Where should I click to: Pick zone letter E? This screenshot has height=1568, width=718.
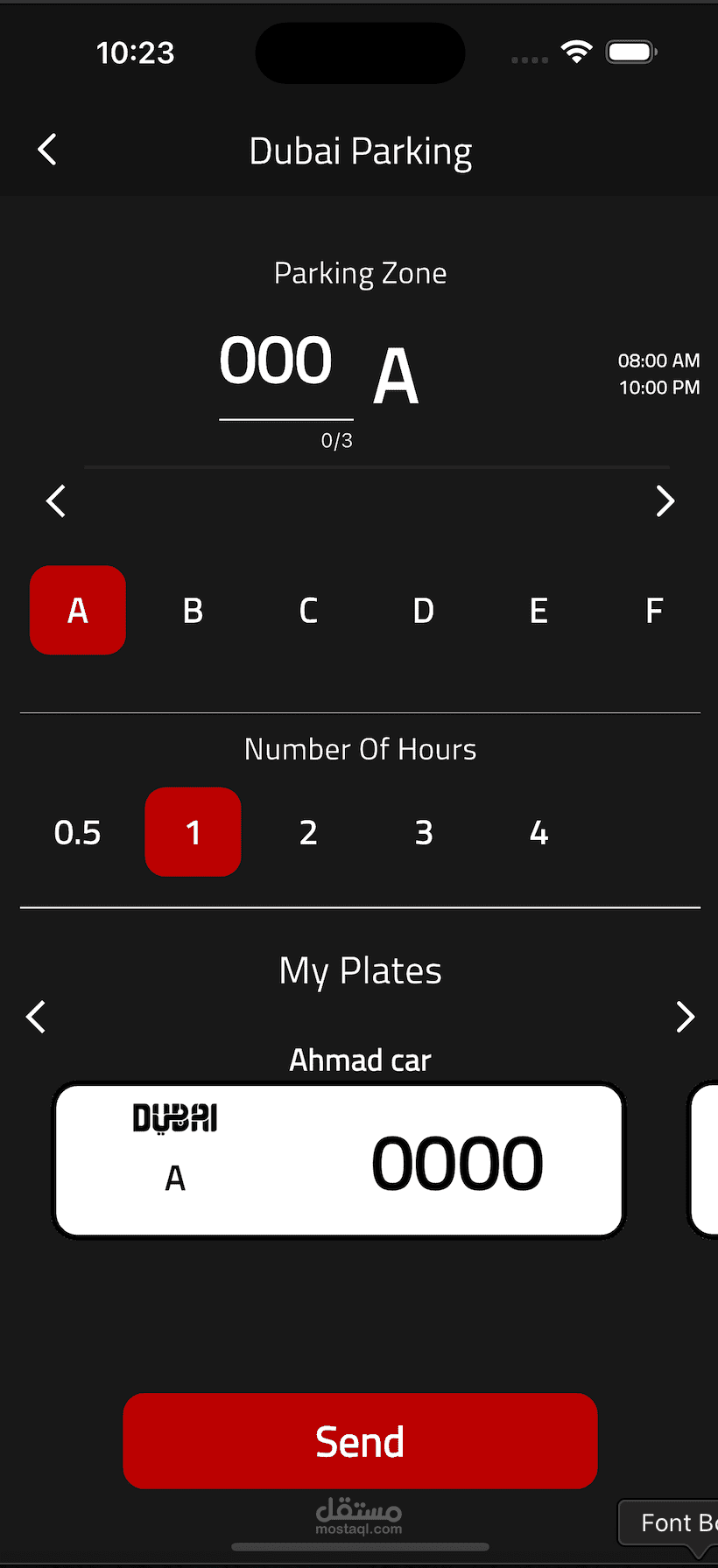[538, 611]
